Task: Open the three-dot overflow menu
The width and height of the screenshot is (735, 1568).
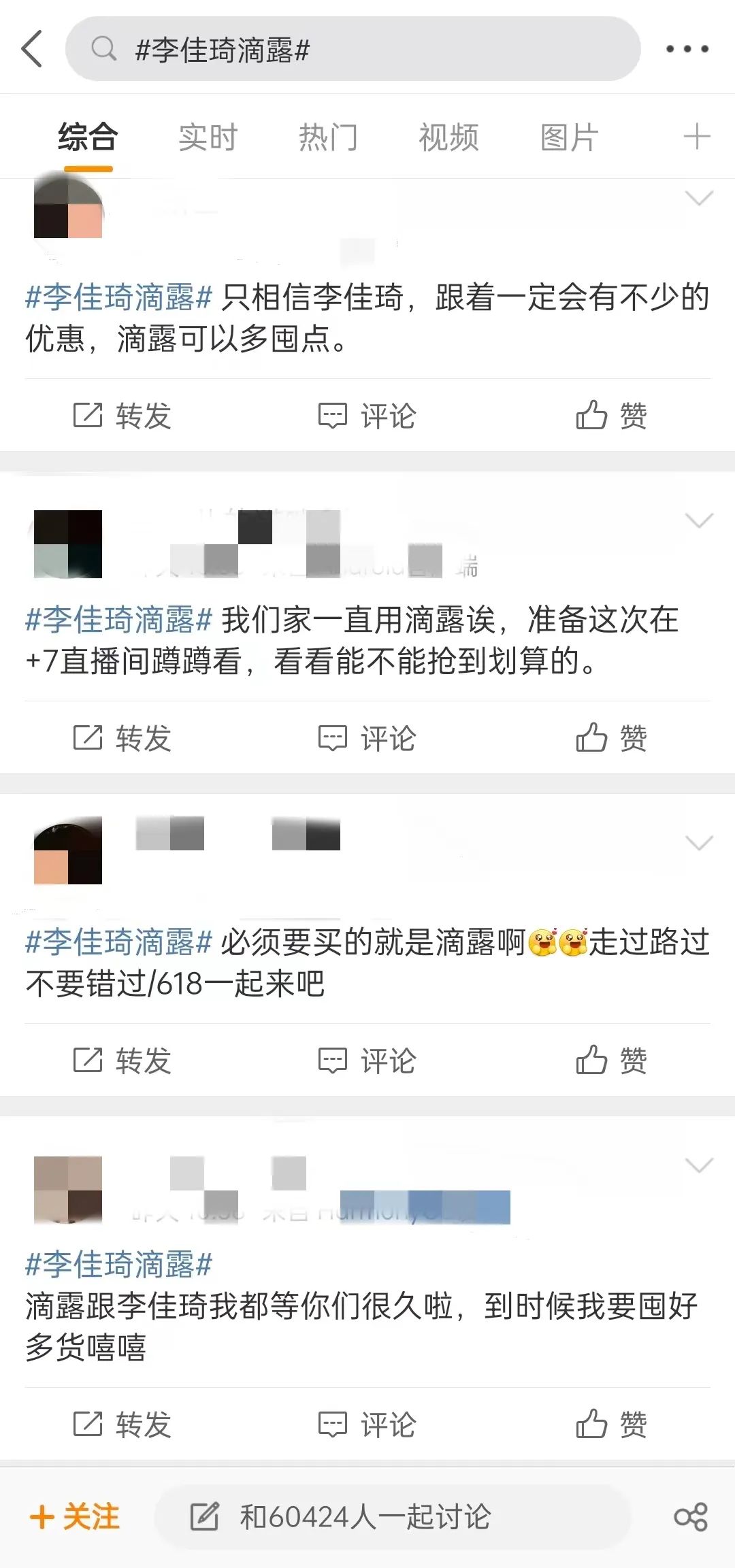Action: [x=687, y=49]
